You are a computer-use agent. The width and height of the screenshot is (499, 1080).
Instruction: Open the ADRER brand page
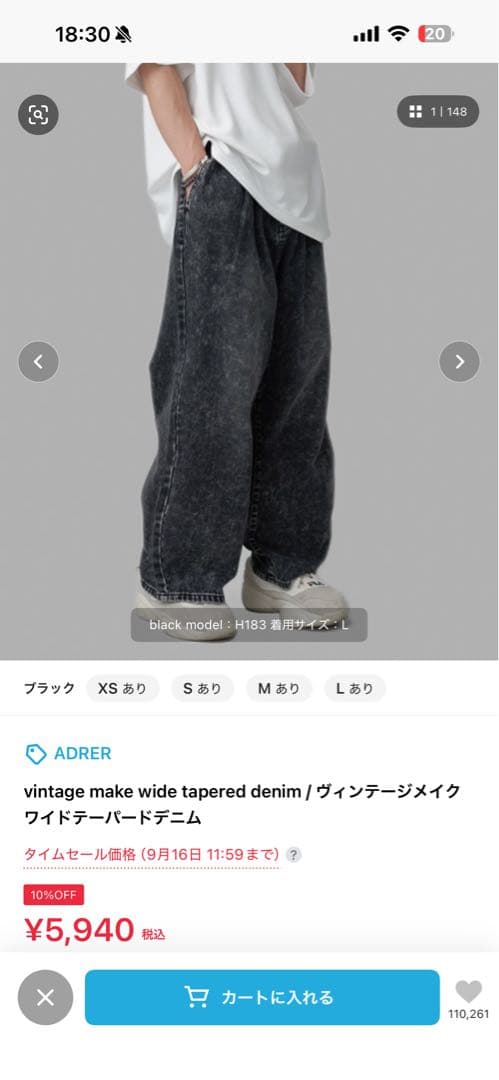[x=68, y=754]
